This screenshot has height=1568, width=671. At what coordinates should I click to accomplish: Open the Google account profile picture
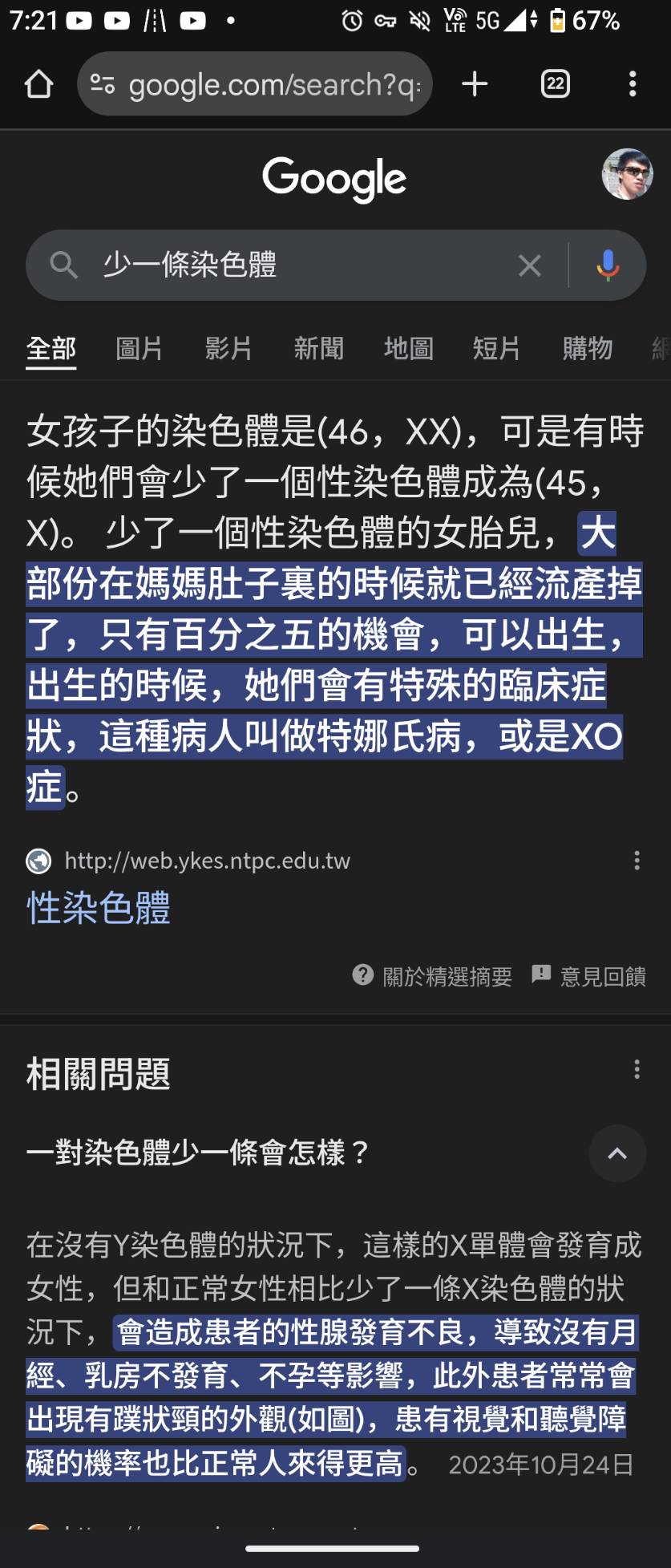pyautogui.click(x=627, y=174)
